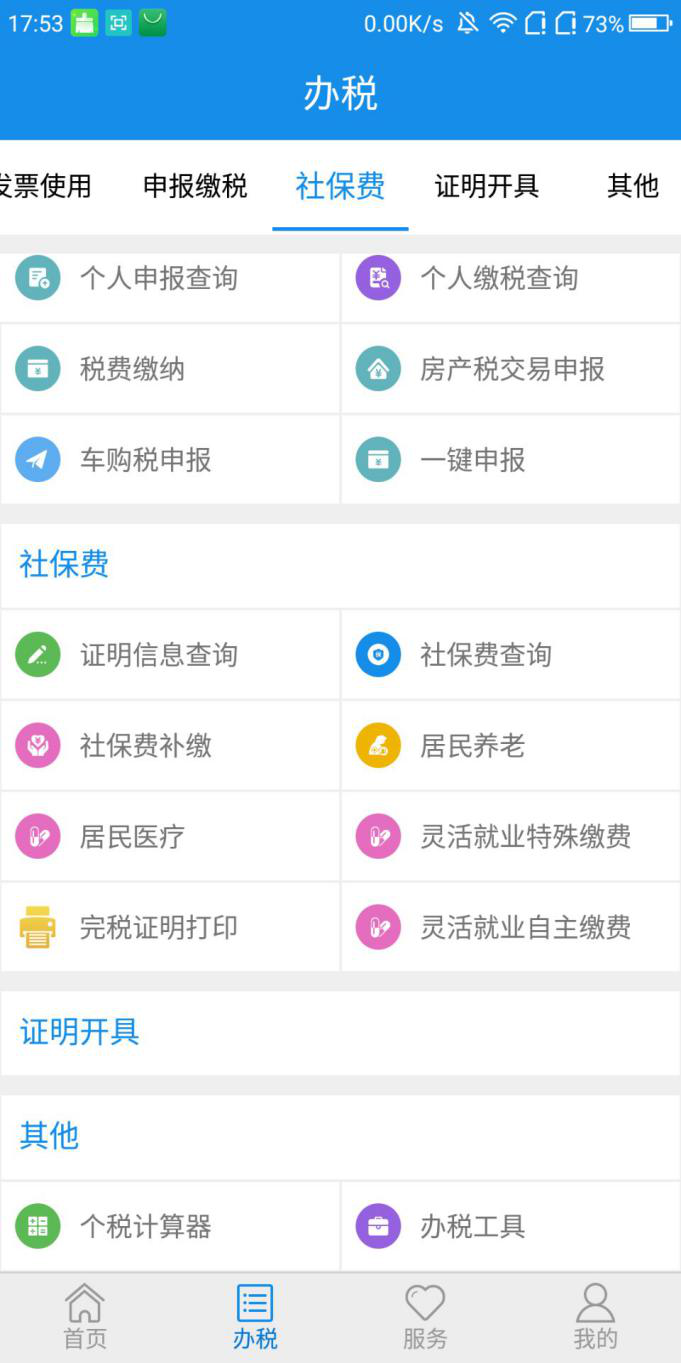Open 社保费查询
This screenshot has height=1363, width=681.
(511, 655)
